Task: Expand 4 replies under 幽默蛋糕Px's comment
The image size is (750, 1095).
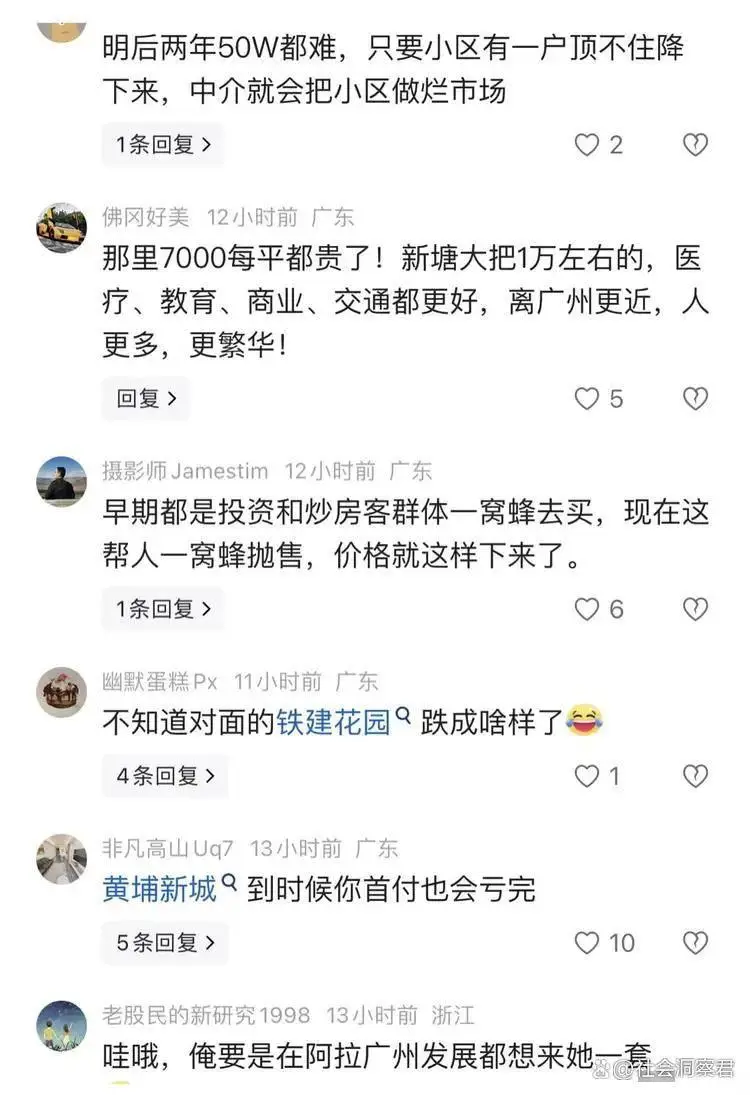Action: (165, 776)
